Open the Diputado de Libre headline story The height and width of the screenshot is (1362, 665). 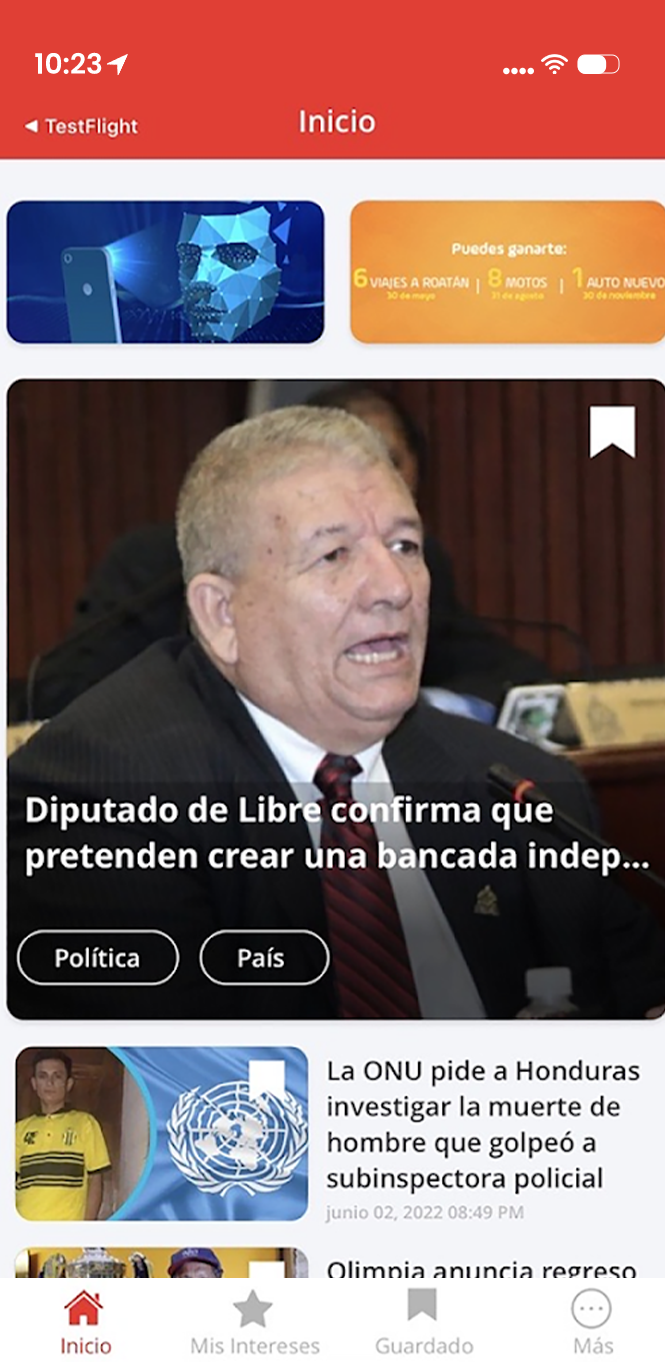click(x=338, y=835)
